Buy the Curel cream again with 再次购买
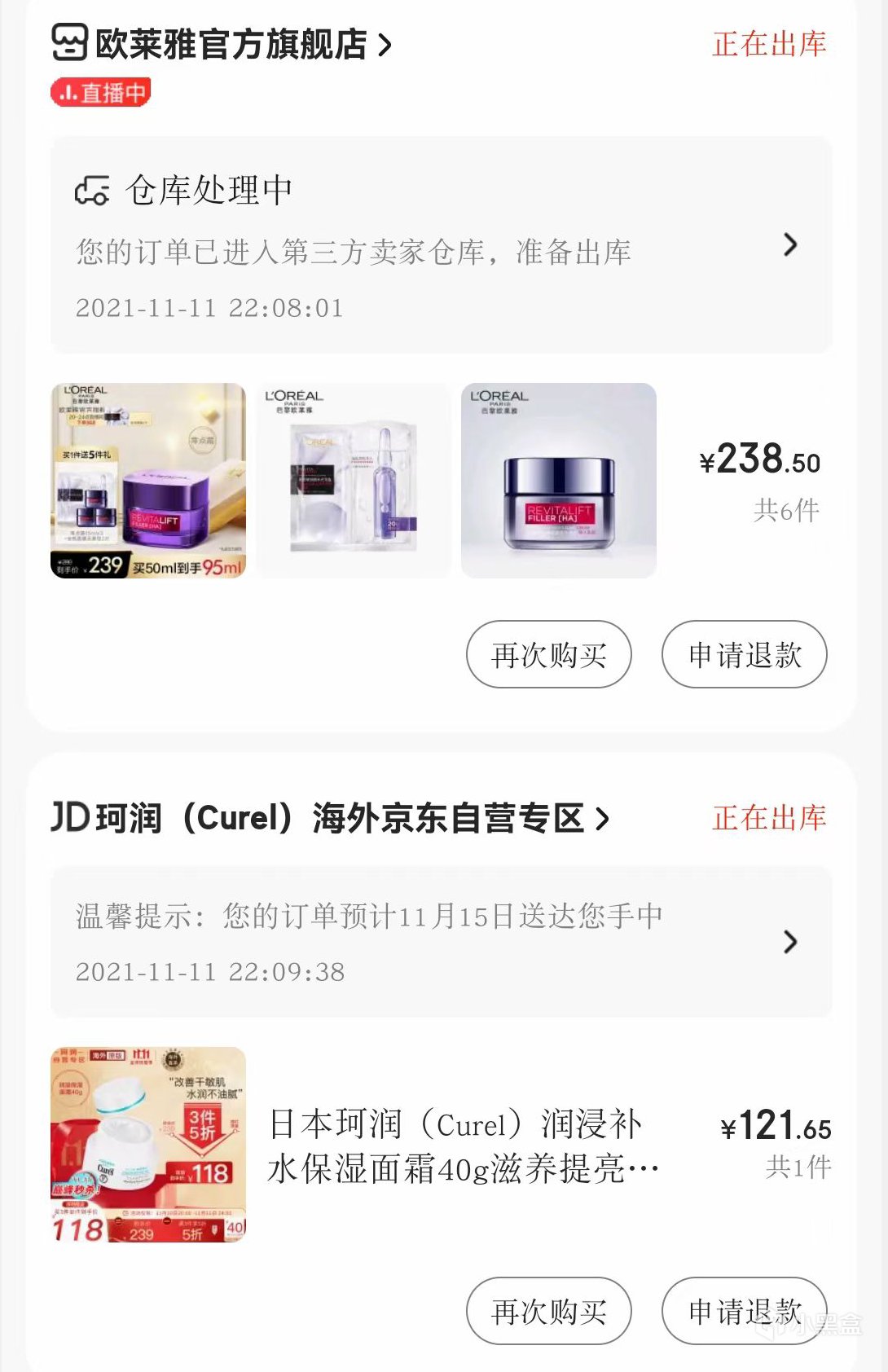Image resolution: width=888 pixels, height=1372 pixels. (548, 1311)
